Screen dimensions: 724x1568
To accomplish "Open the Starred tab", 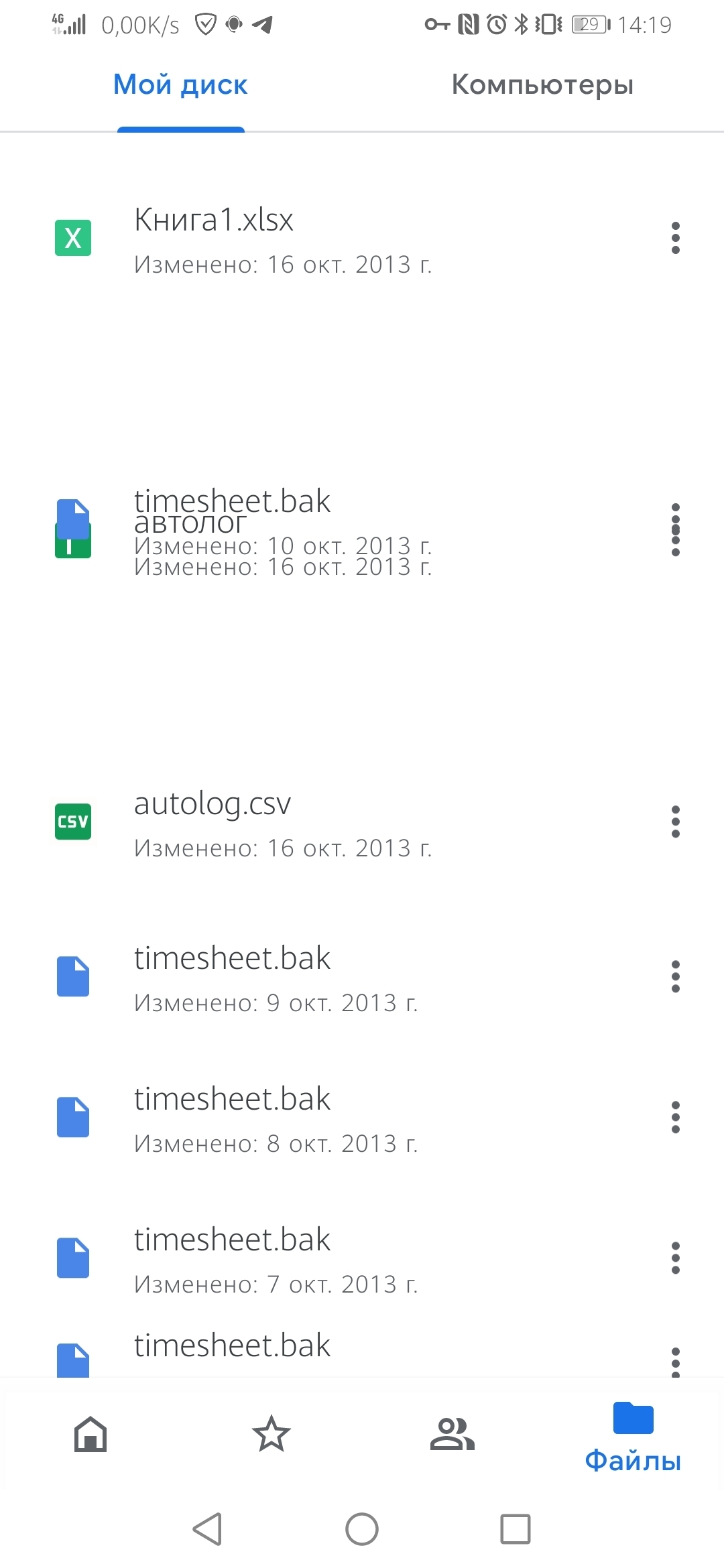I will pyautogui.click(x=271, y=1435).
